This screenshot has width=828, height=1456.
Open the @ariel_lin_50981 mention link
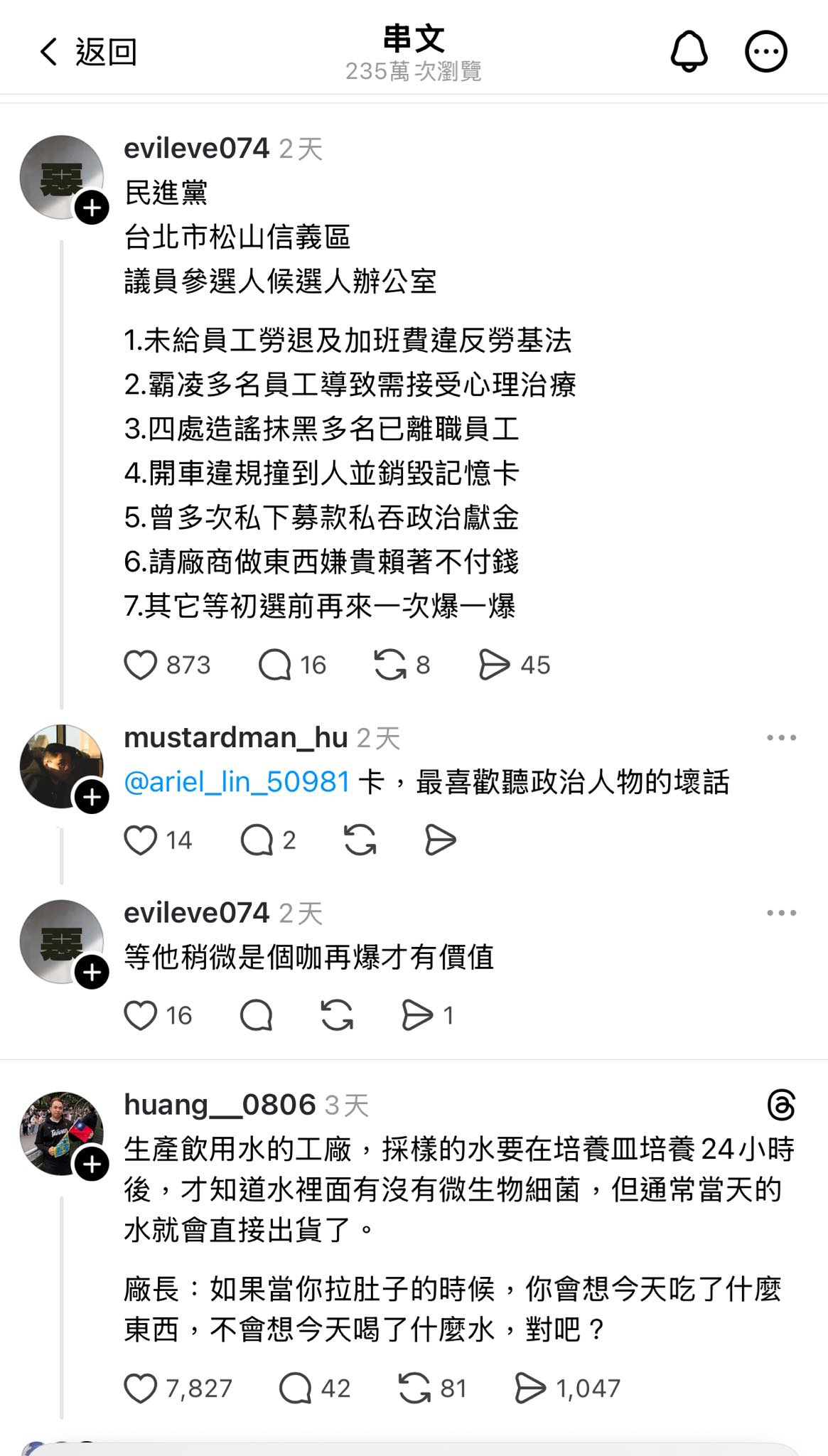pyautogui.click(x=237, y=782)
